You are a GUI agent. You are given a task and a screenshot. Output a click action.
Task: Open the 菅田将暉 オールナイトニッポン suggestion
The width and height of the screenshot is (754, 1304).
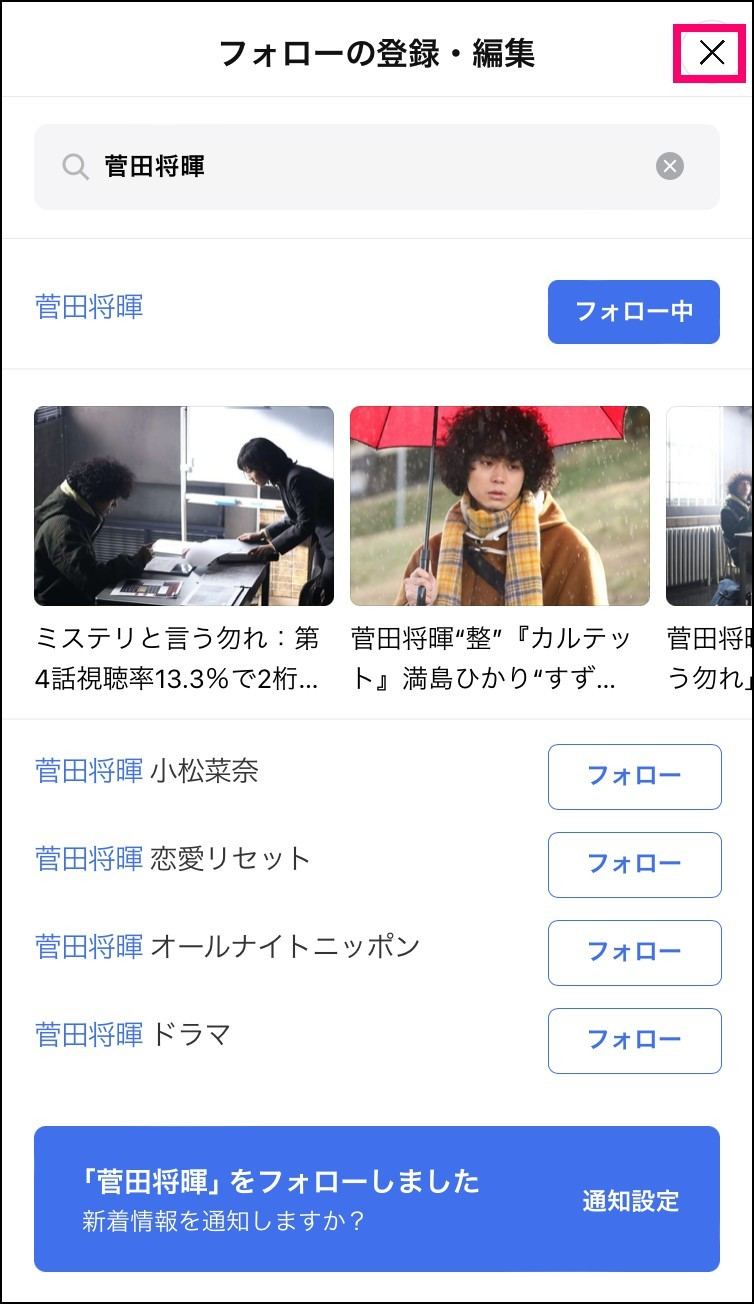point(228,947)
